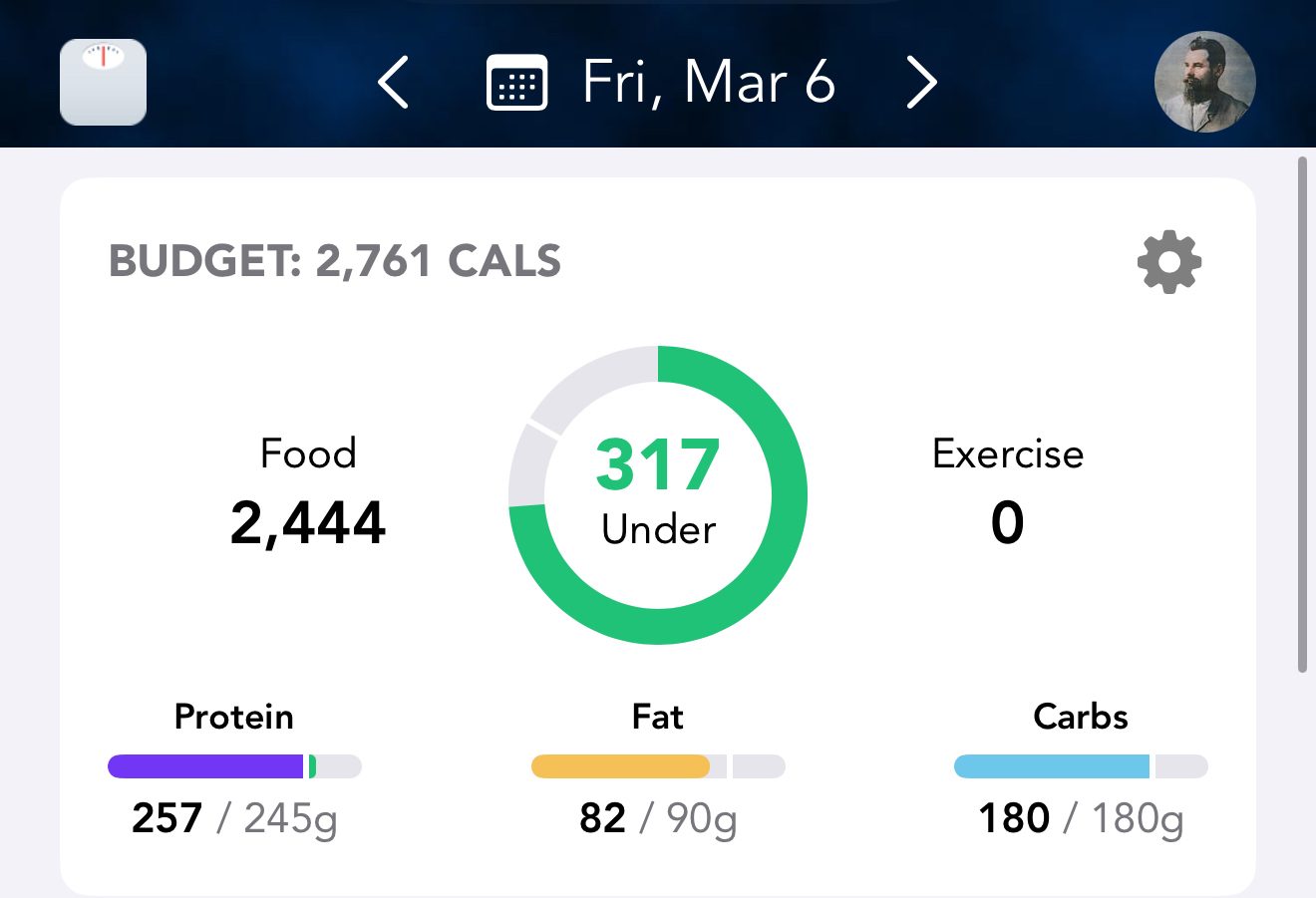Open the weight scale icon

point(103,82)
